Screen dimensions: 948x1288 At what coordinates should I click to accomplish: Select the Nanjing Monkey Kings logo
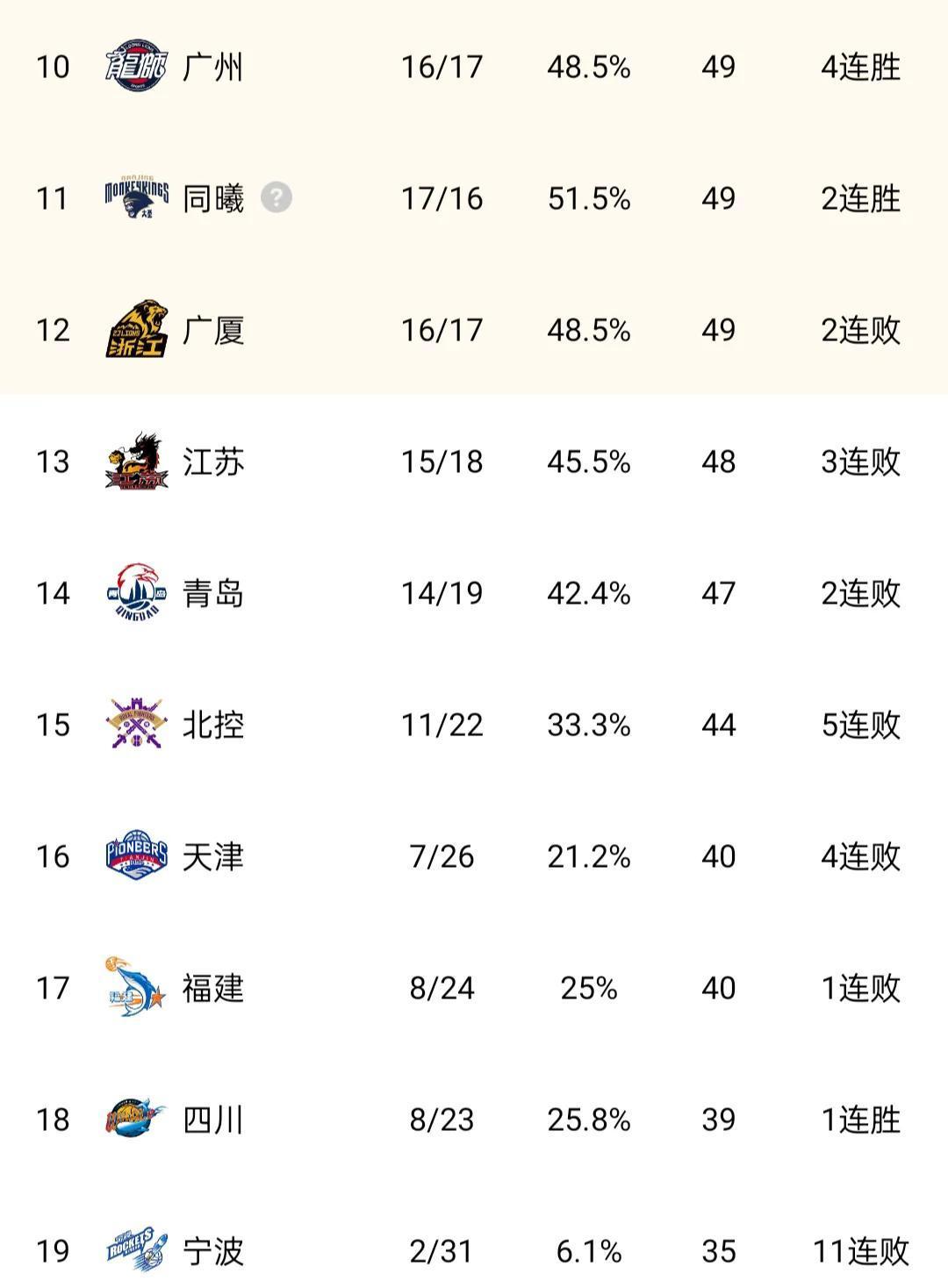[134, 198]
